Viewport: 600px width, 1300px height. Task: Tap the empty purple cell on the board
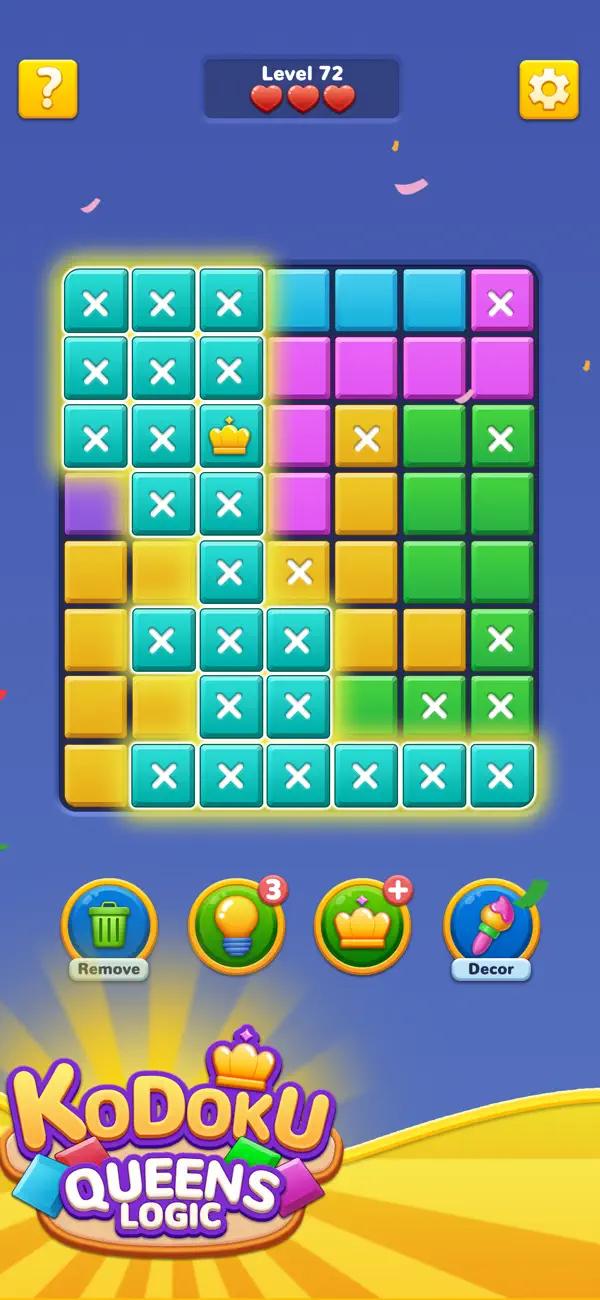pos(95,503)
